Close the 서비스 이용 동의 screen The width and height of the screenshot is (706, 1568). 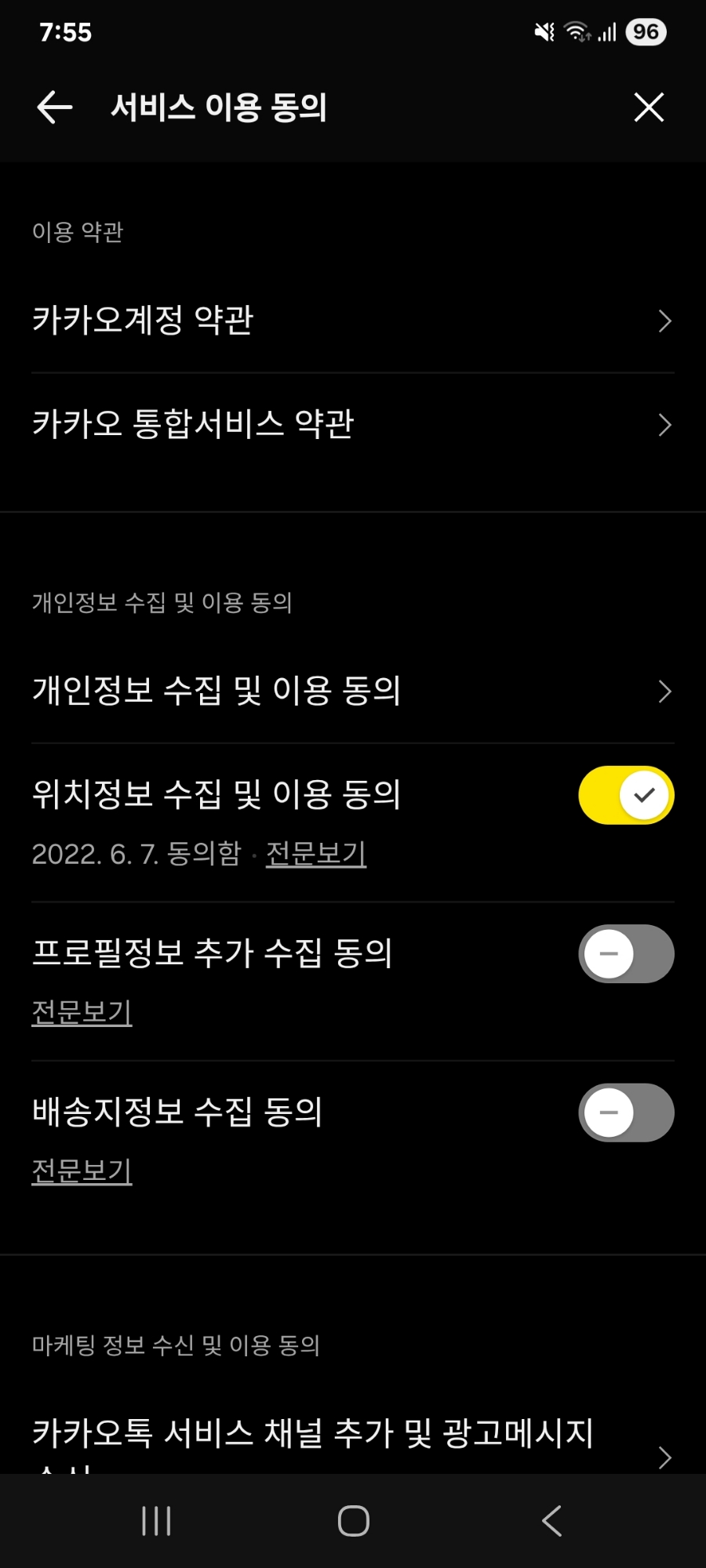pos(649,107)
